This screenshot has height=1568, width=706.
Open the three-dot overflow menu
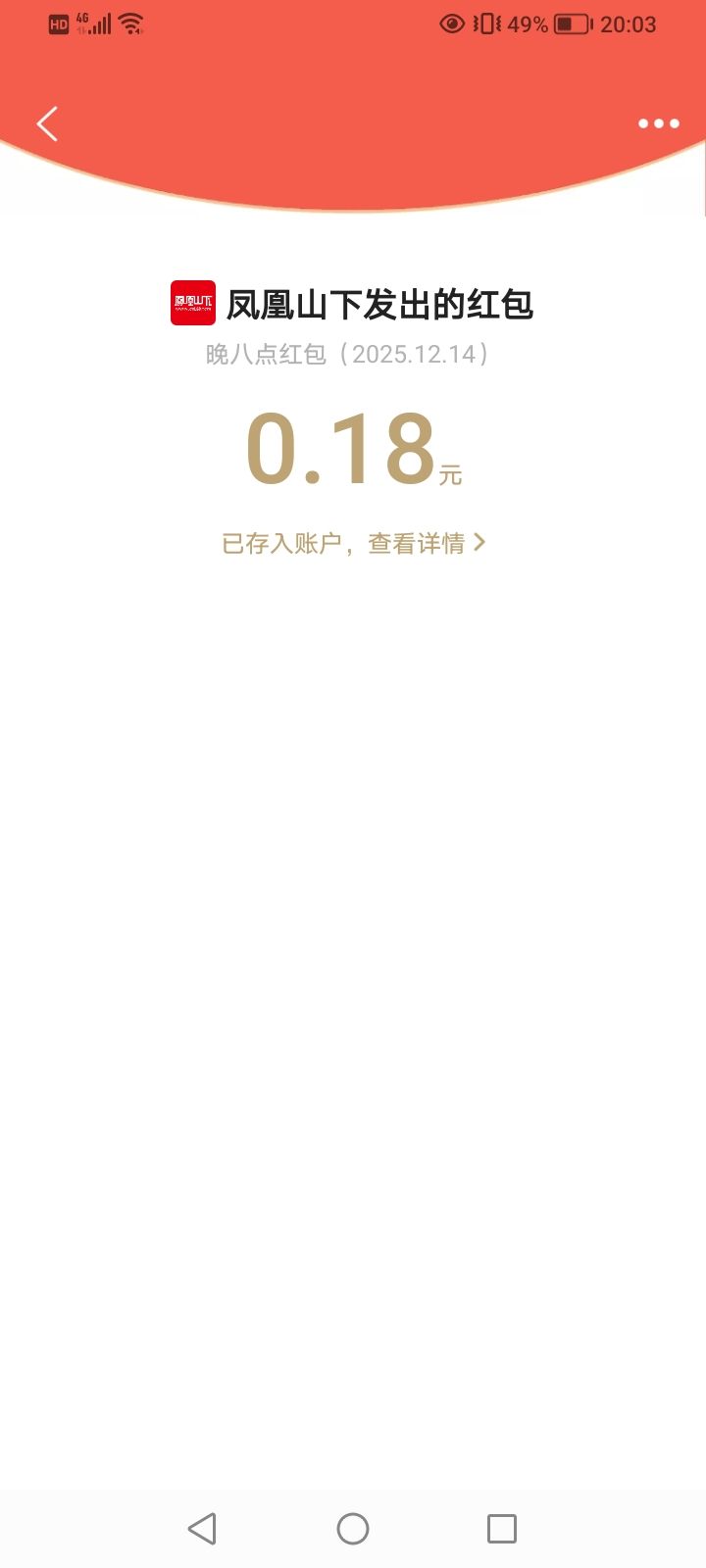tap(658, 123)
